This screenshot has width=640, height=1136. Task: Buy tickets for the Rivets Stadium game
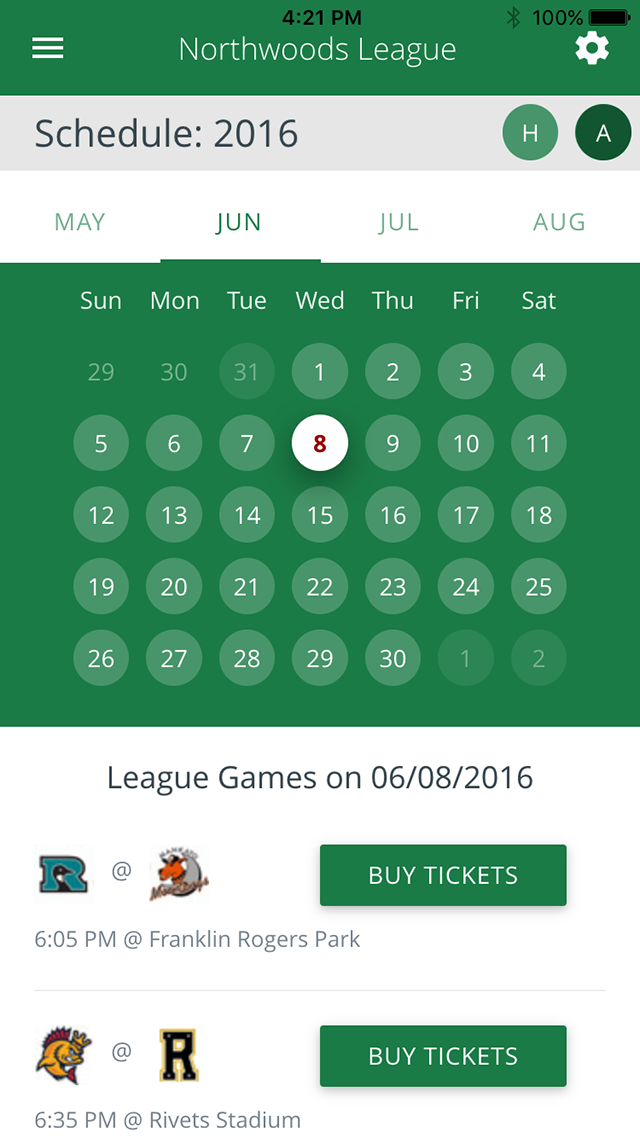point(443,1056)
